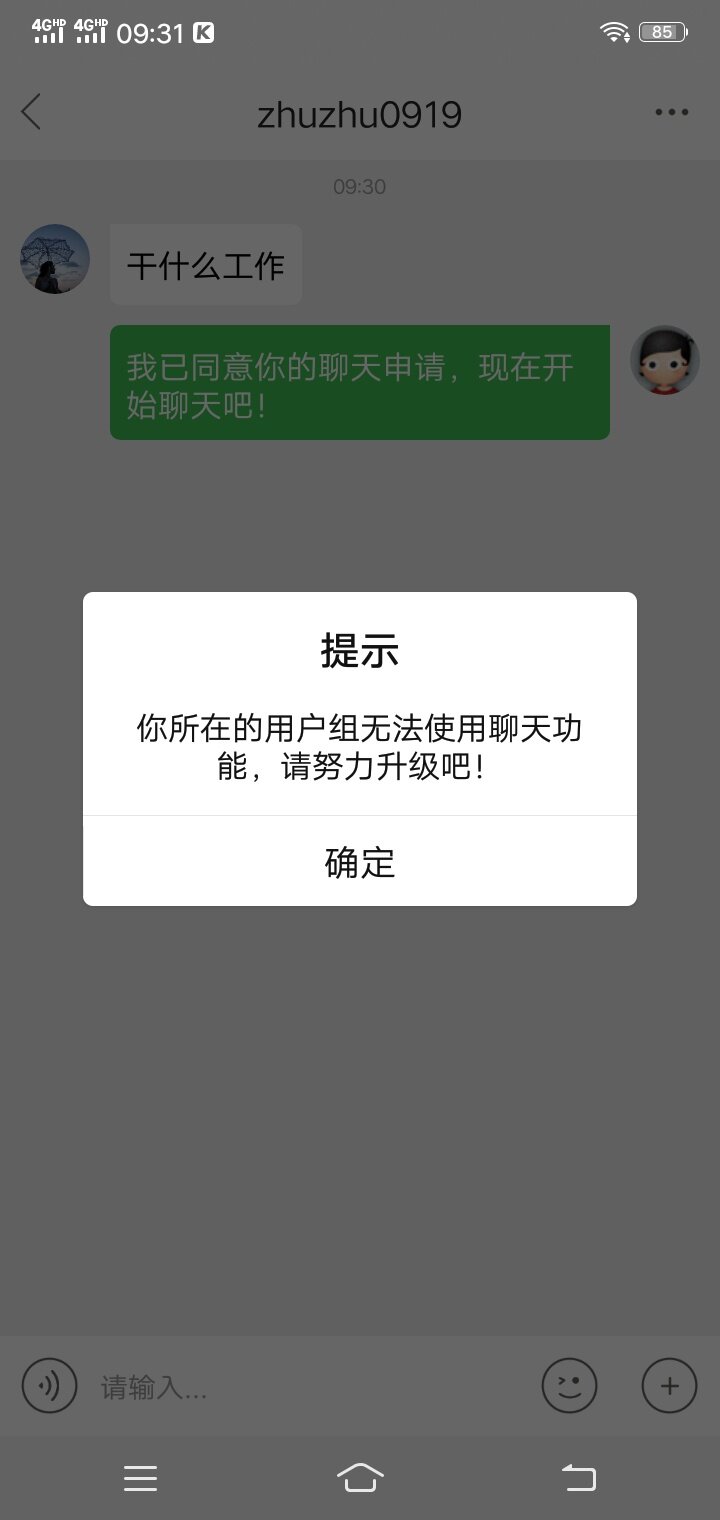Open the emoji picker
The height and width of the screenshot is (1520, 720).
click(x=569, y=1386)
